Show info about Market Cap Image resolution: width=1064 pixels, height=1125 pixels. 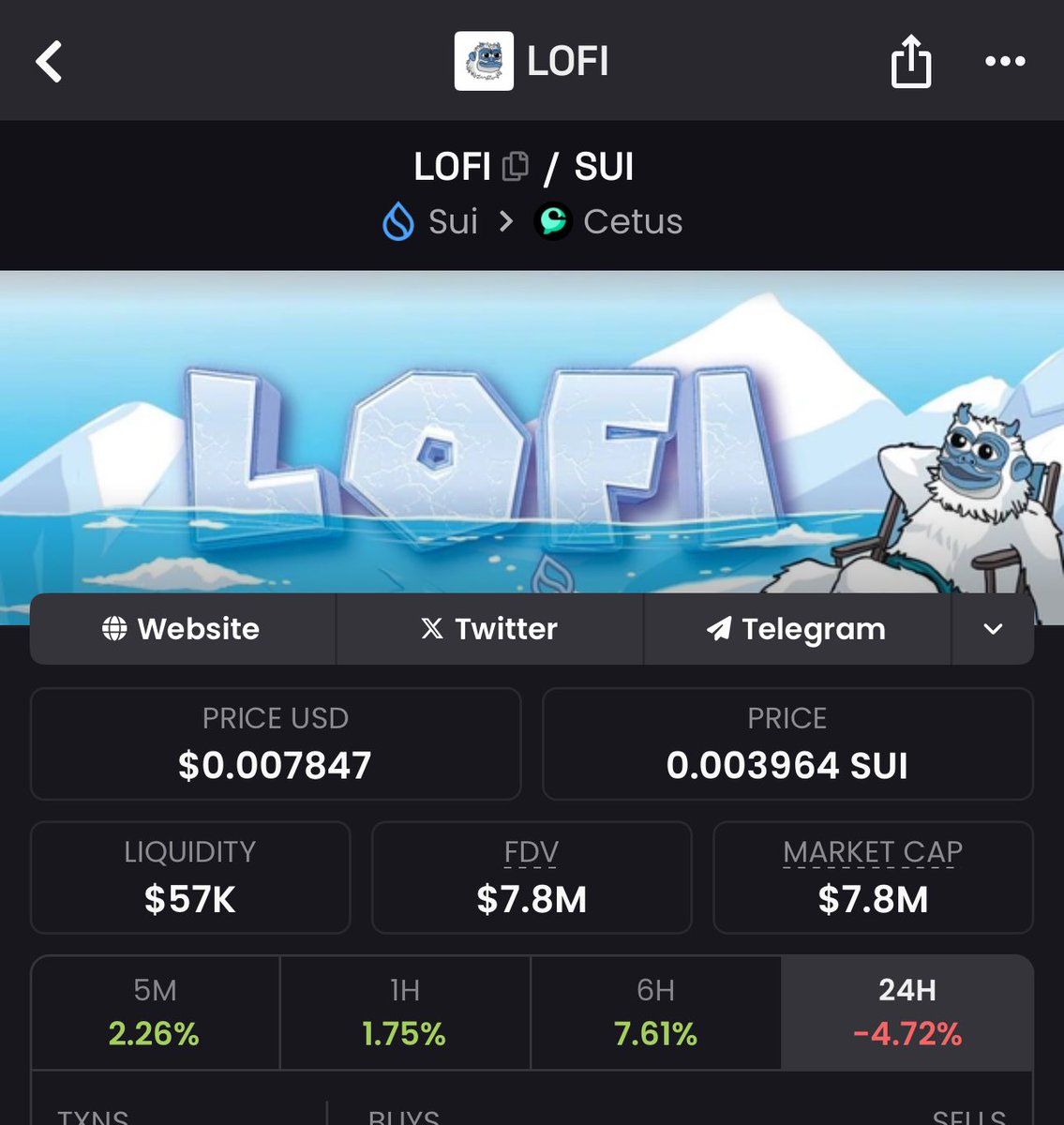[x=873, y=852]
